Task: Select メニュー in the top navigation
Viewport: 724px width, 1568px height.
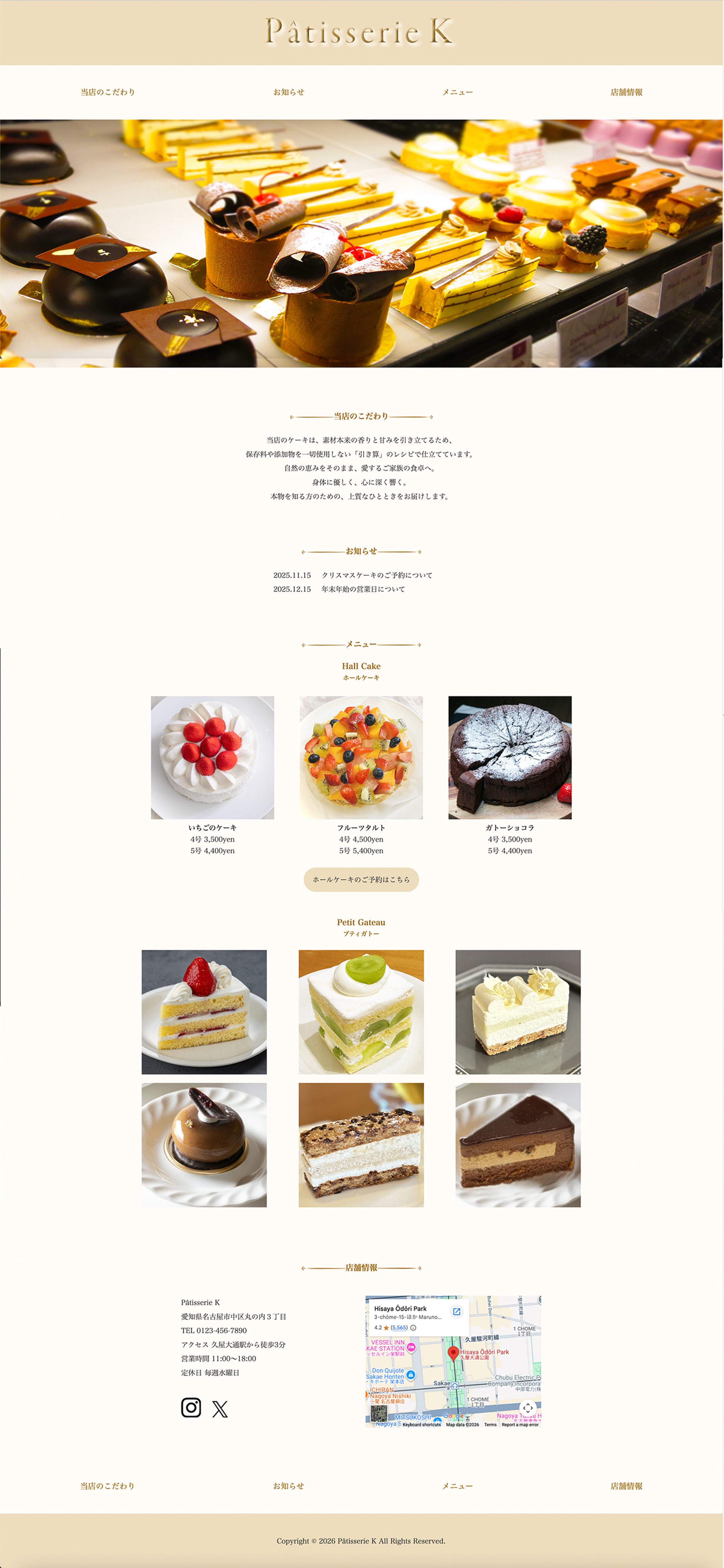Action: point(457,92)
